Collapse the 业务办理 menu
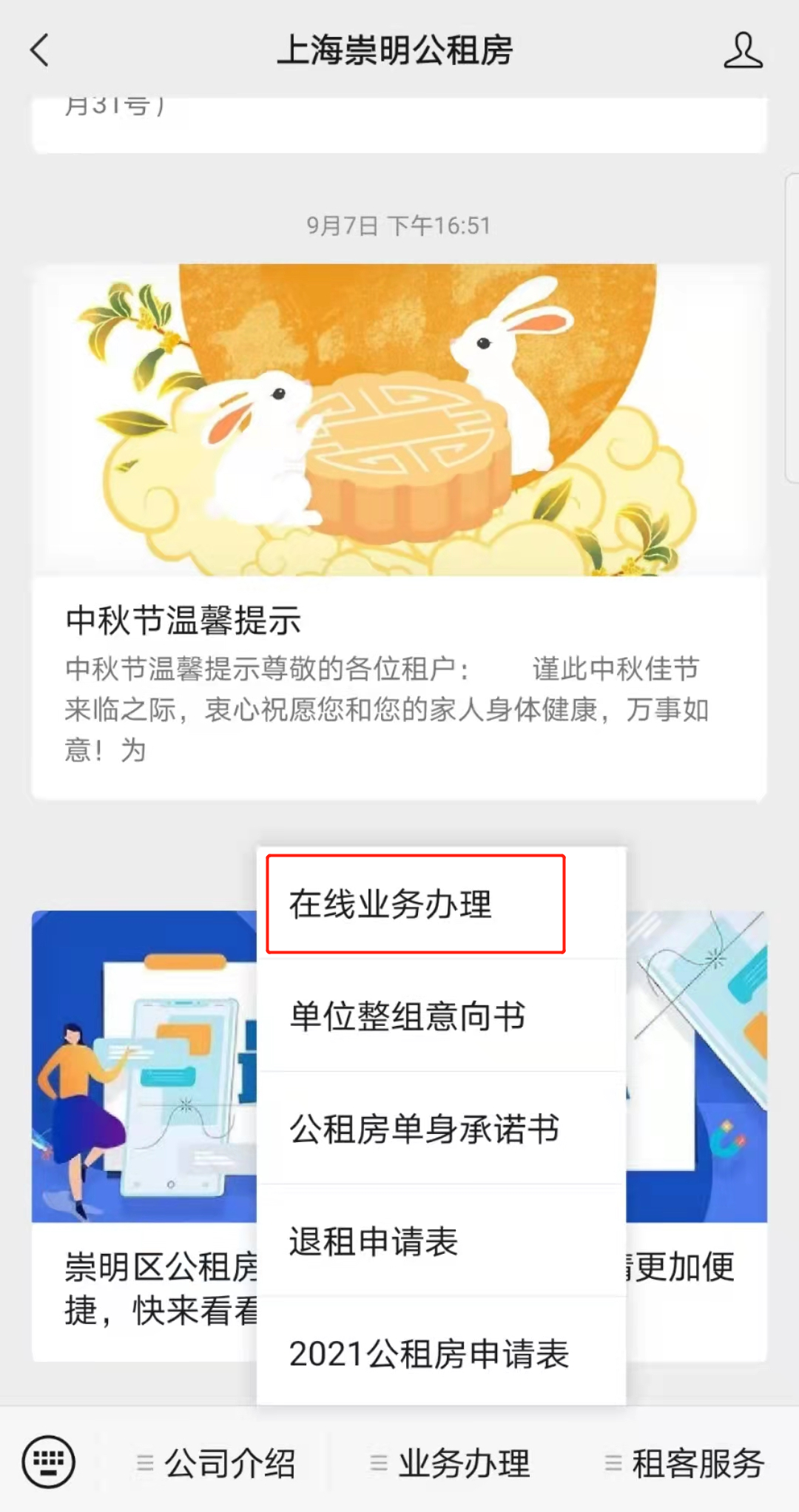 click(450, 1463)
